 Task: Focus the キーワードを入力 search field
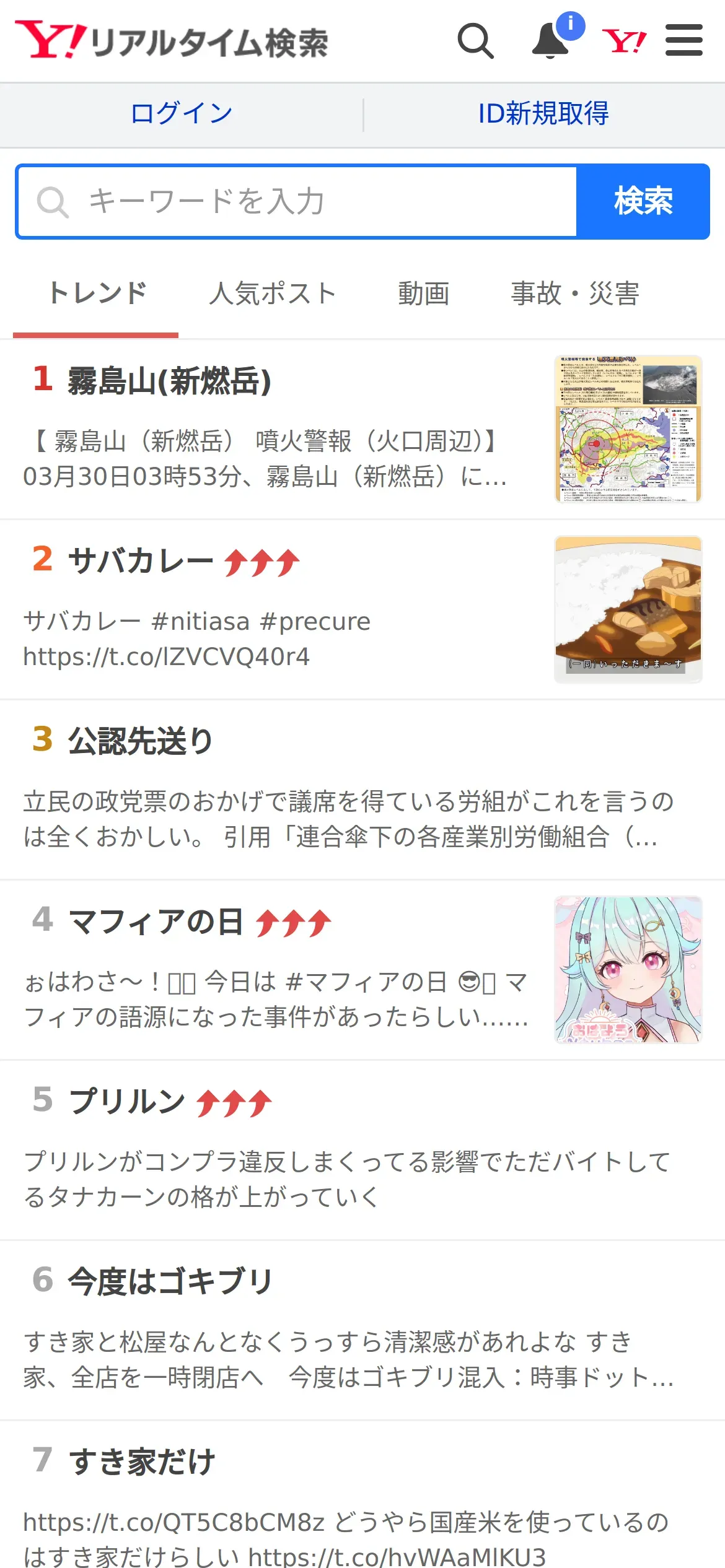pyautogui.click(x=297, y=202)
